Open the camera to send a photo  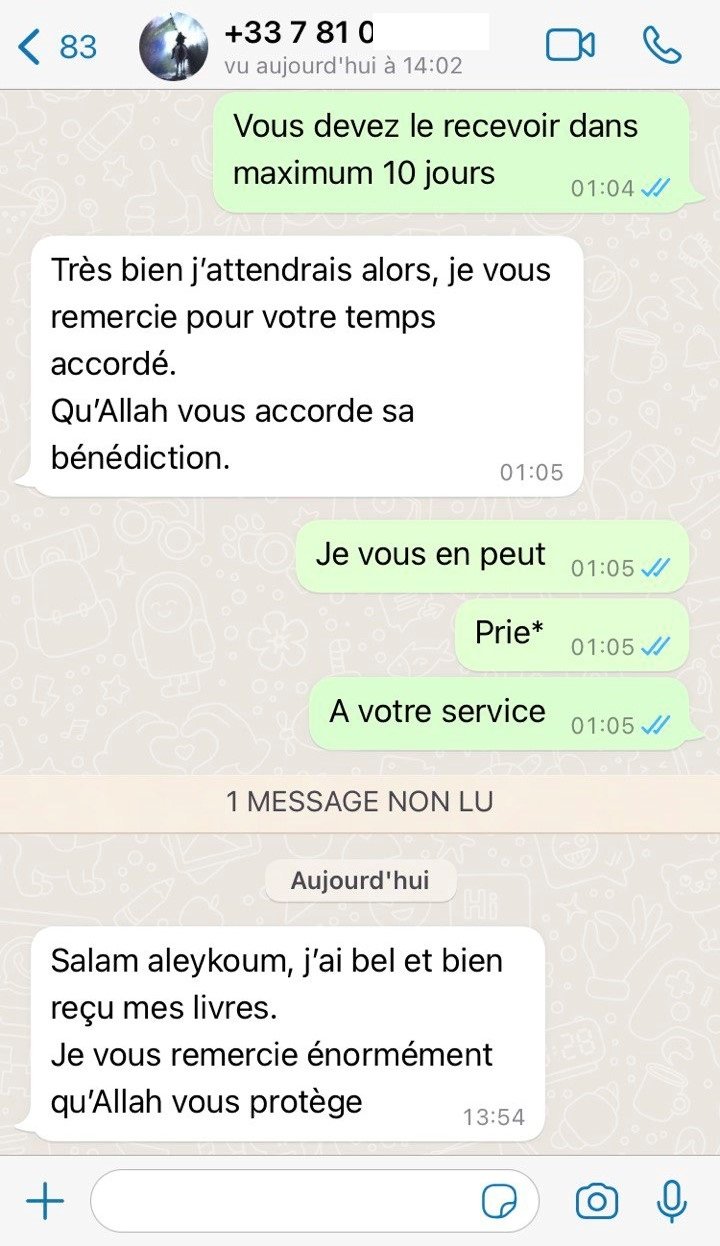pyautogui.click(x=597, y=1201)
